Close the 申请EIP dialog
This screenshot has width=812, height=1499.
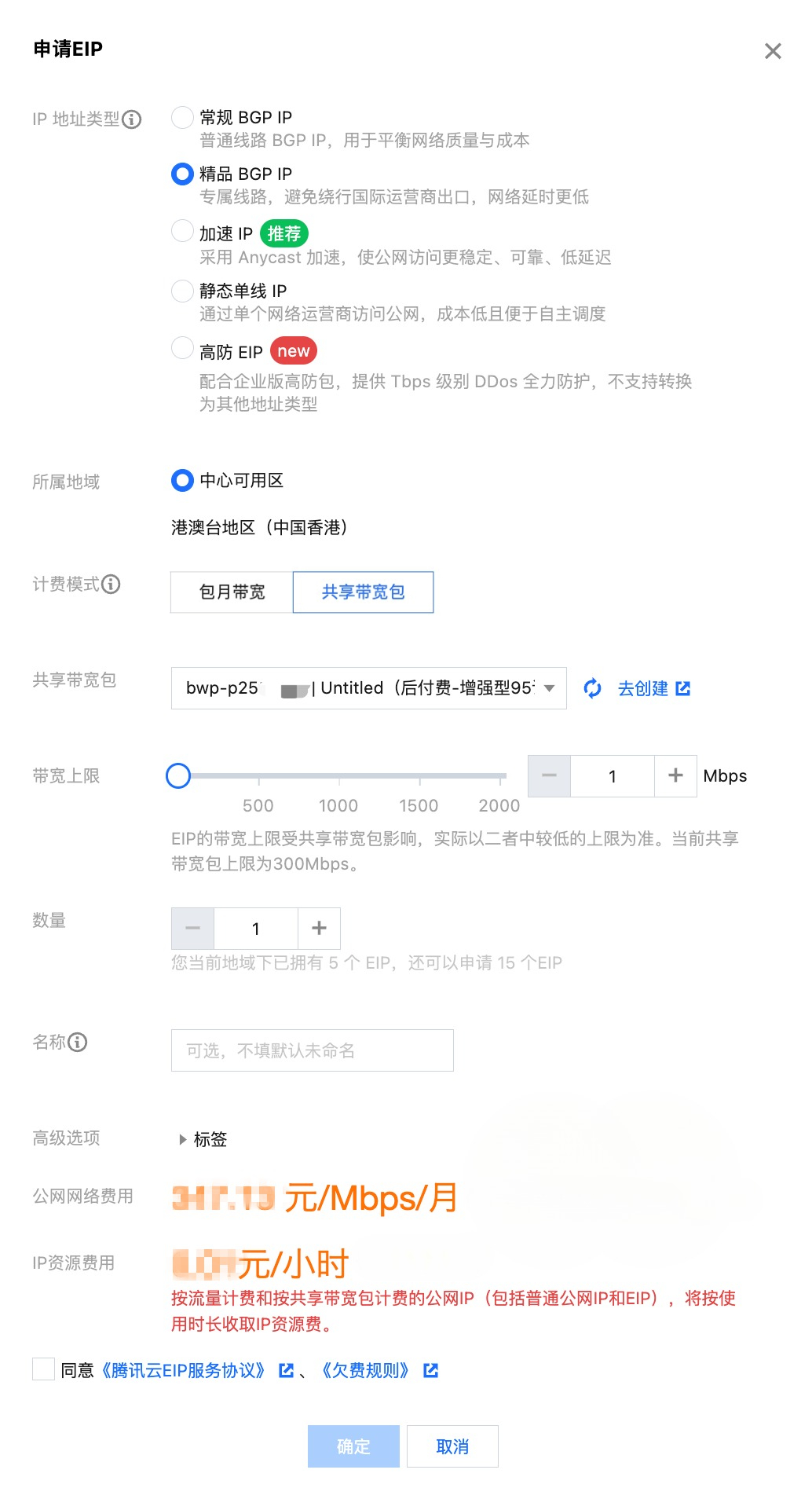tap(773, 51)
